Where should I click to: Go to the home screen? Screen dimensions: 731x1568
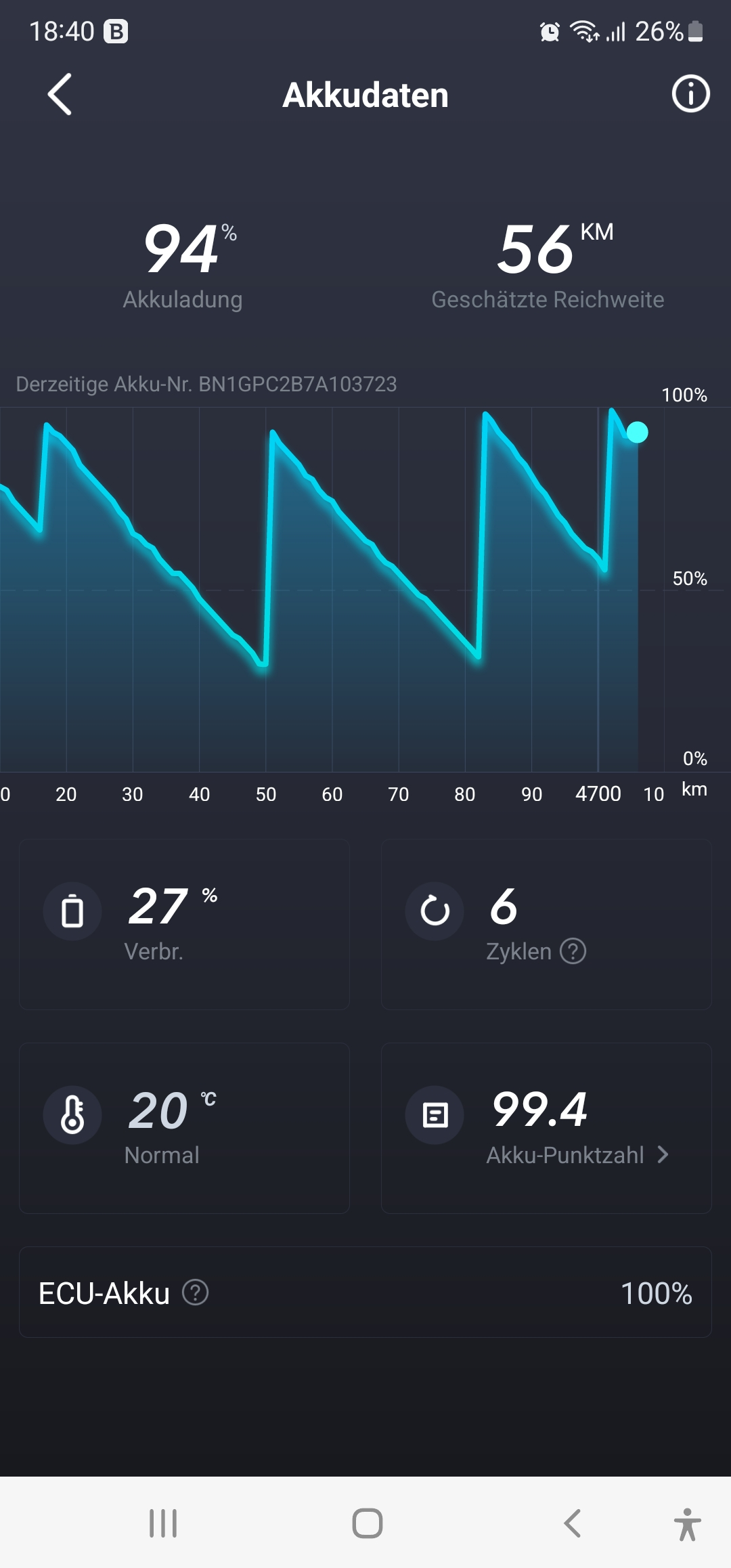(367, 1523)
